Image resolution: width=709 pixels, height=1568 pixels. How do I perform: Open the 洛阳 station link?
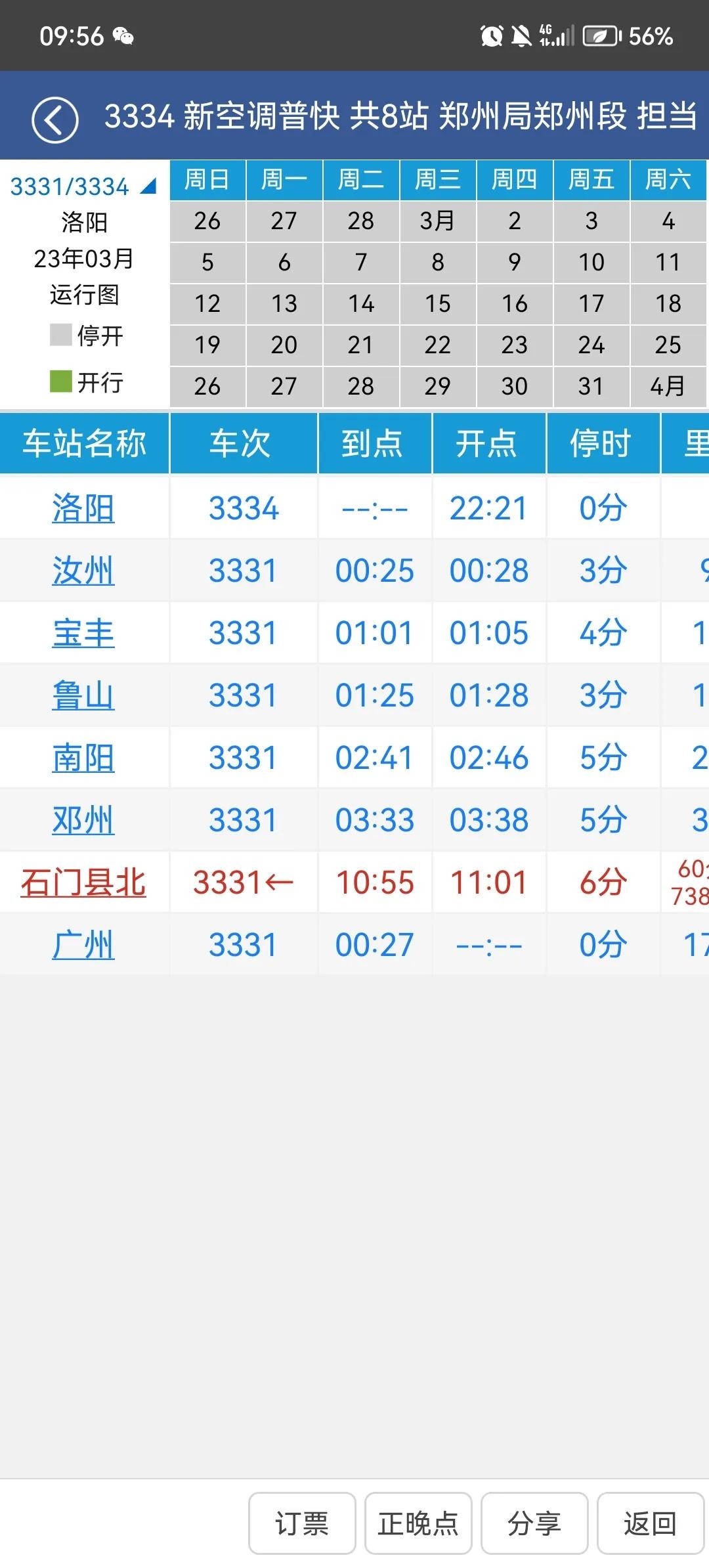(83, 508)
